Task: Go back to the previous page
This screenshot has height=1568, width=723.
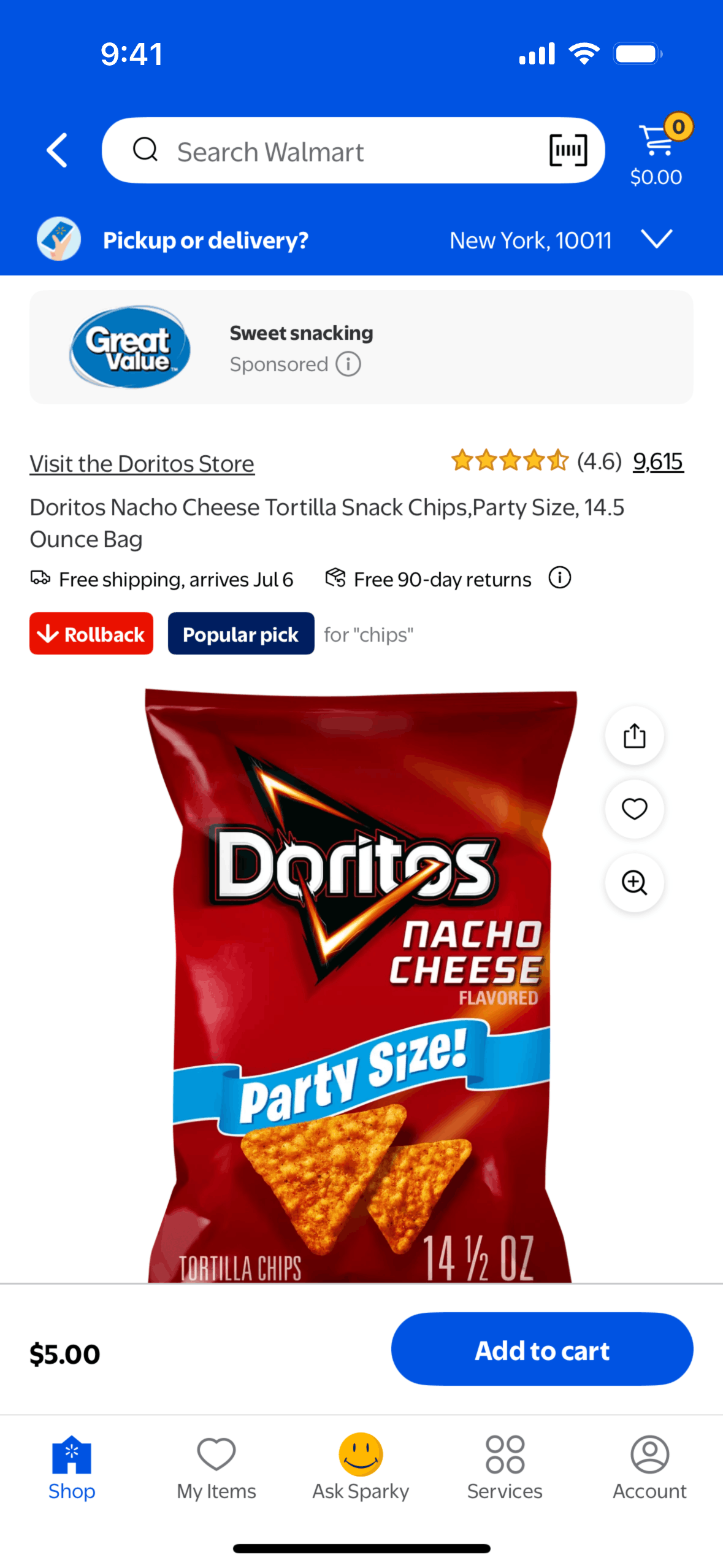Action: pos(57,150)
